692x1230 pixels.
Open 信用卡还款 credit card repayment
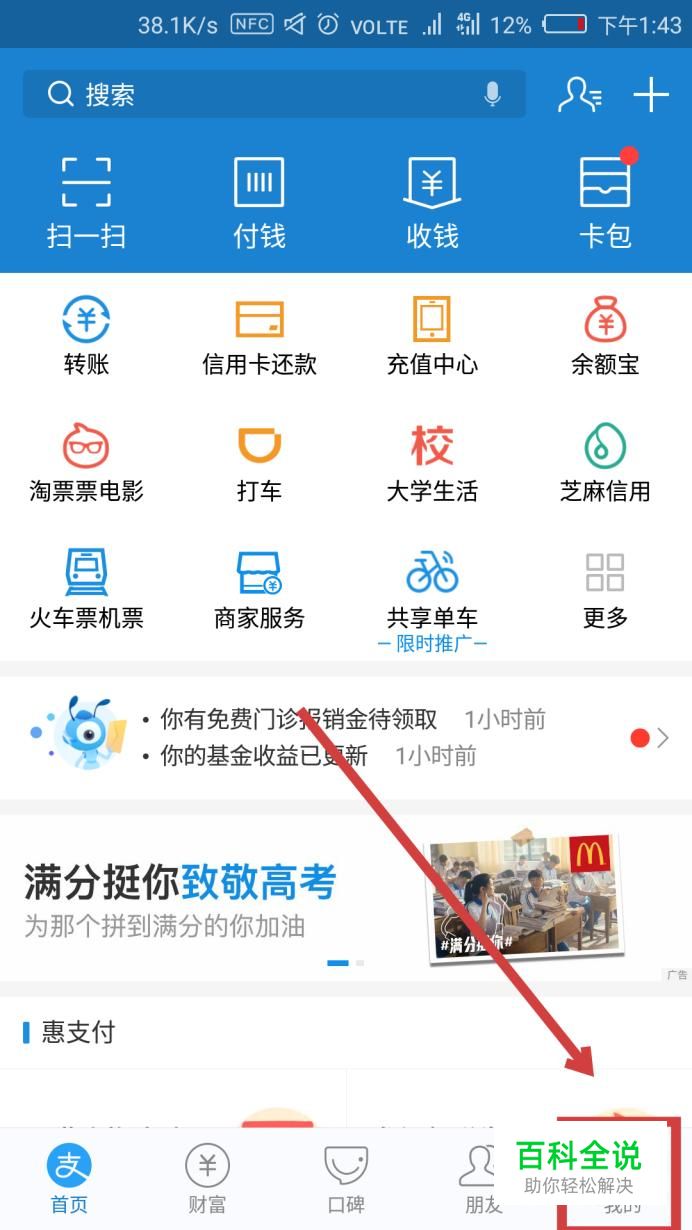[259, 337]
